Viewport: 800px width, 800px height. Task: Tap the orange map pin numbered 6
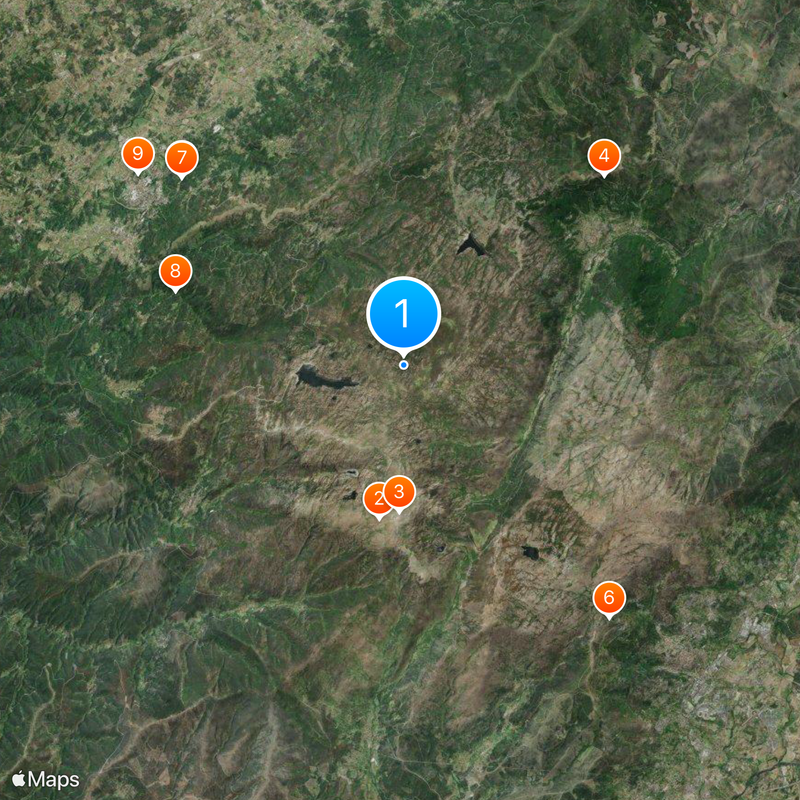(609, 598)
